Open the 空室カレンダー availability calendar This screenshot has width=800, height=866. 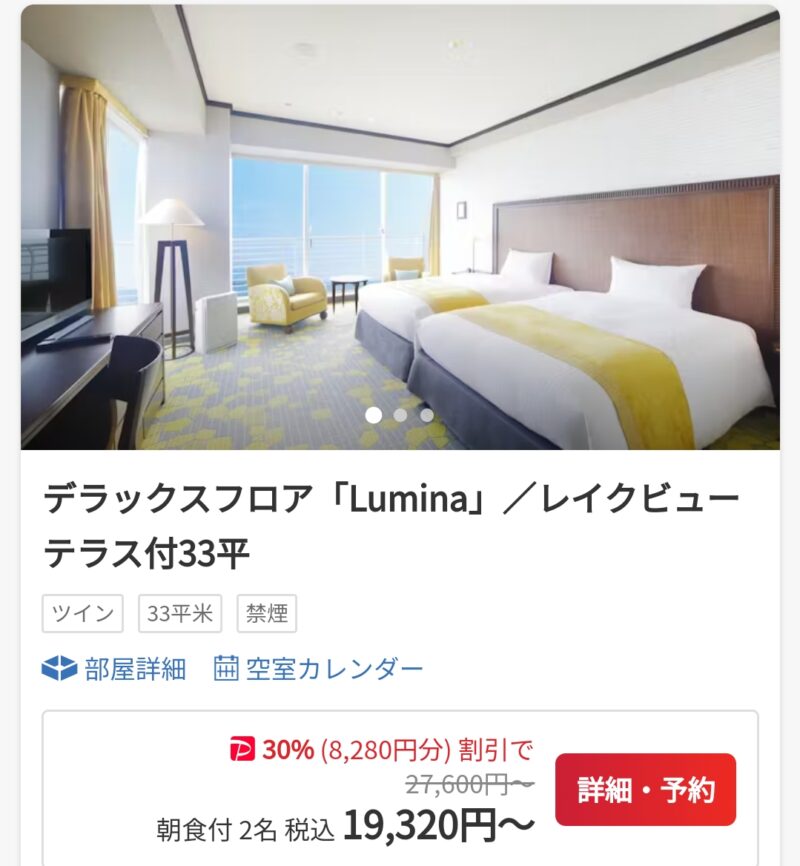[319, 669]
